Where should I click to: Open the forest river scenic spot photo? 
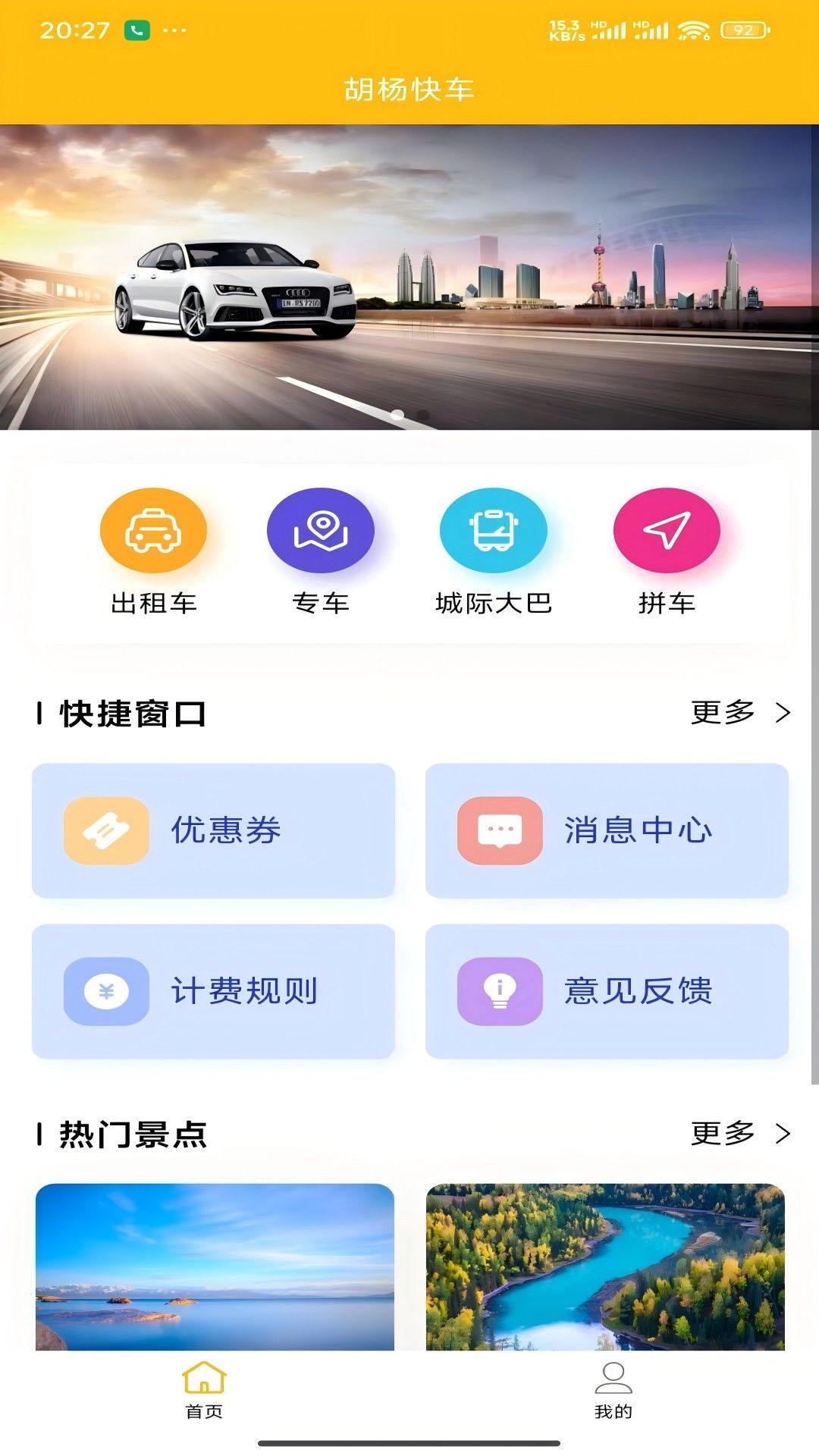tap(605, 1266)
